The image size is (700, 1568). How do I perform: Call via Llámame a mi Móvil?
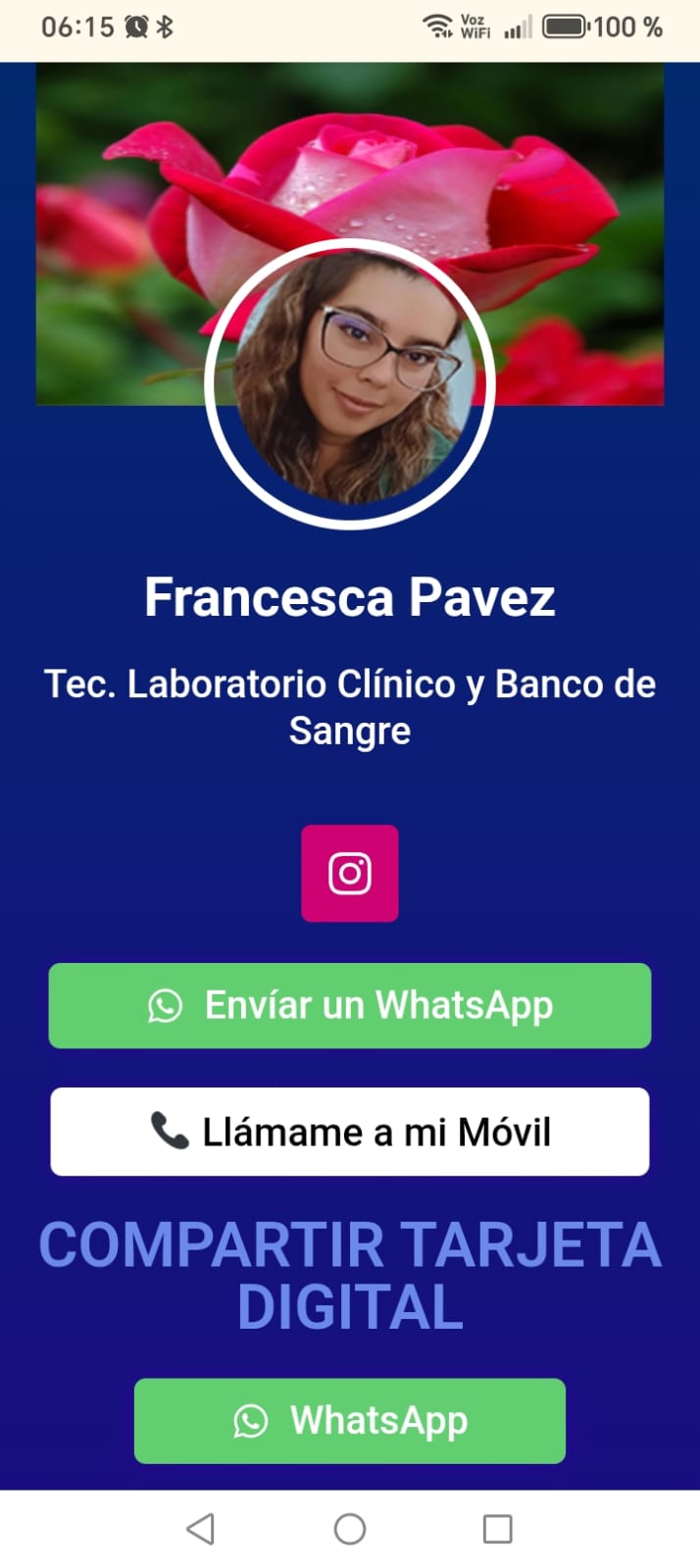350,1132
